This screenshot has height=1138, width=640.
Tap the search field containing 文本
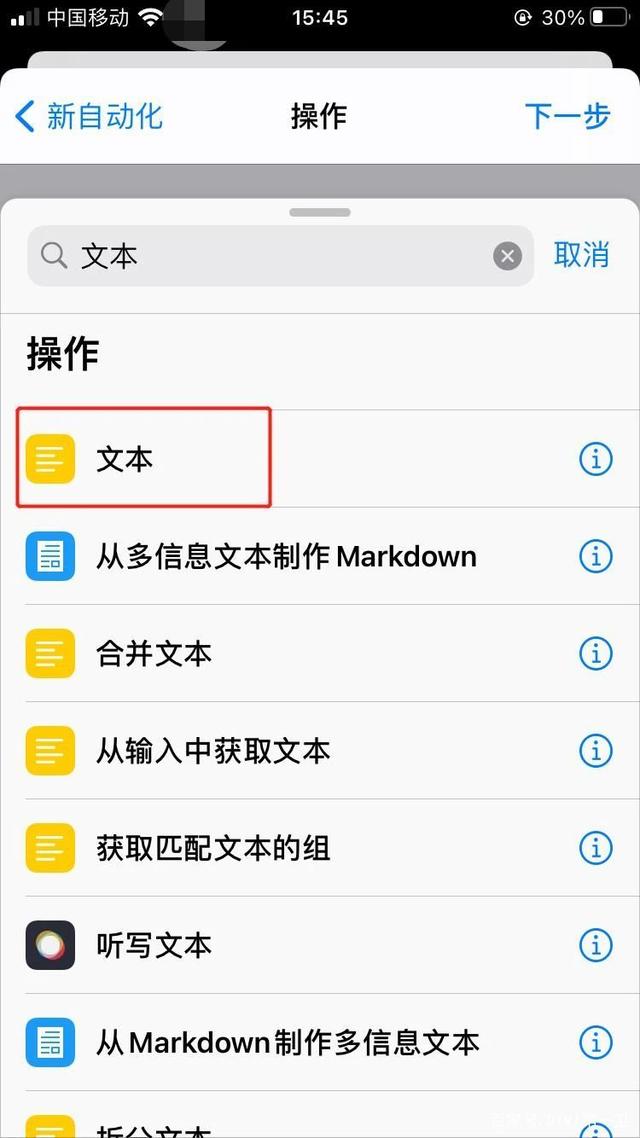[280, 256]
